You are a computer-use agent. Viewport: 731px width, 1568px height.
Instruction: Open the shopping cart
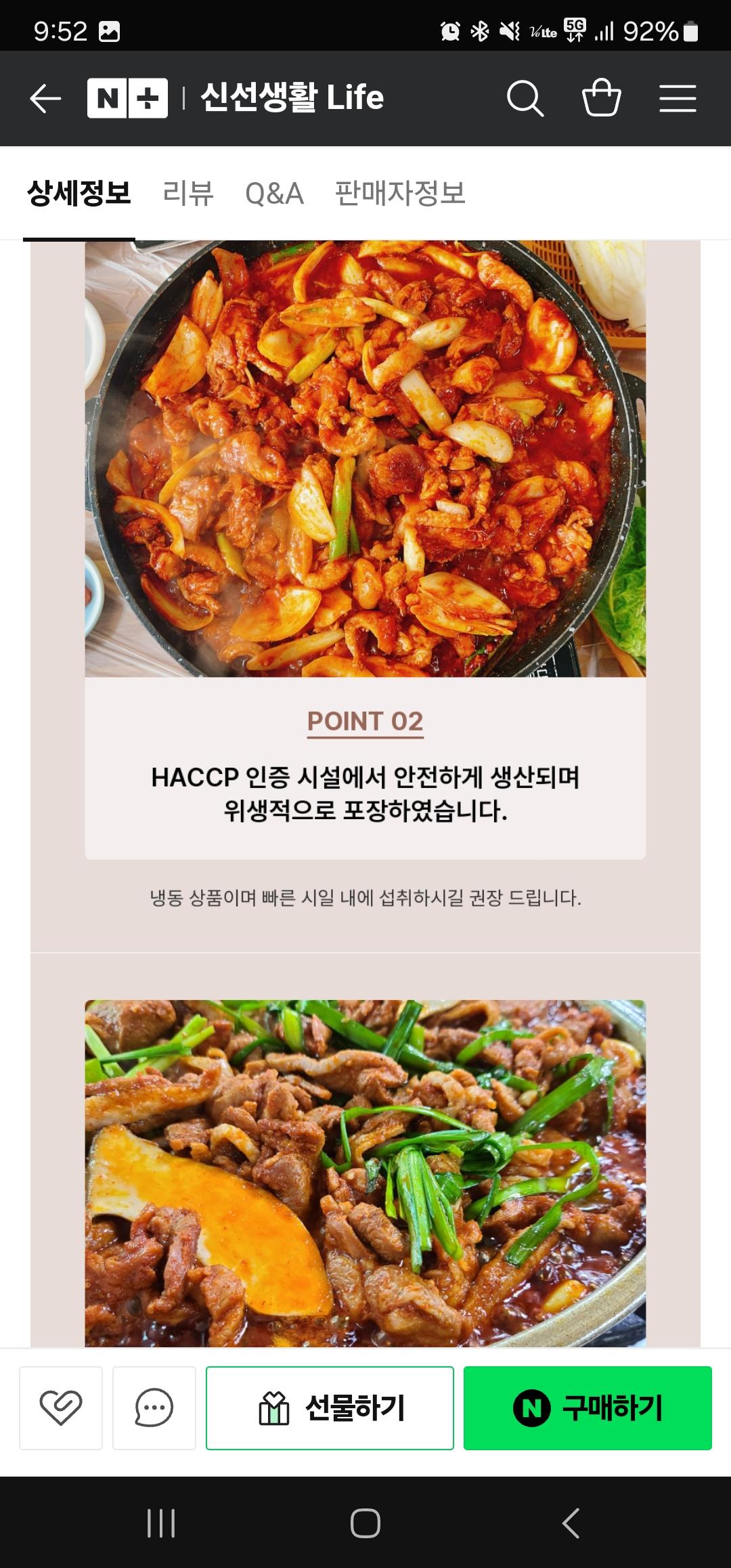(601, 99)
